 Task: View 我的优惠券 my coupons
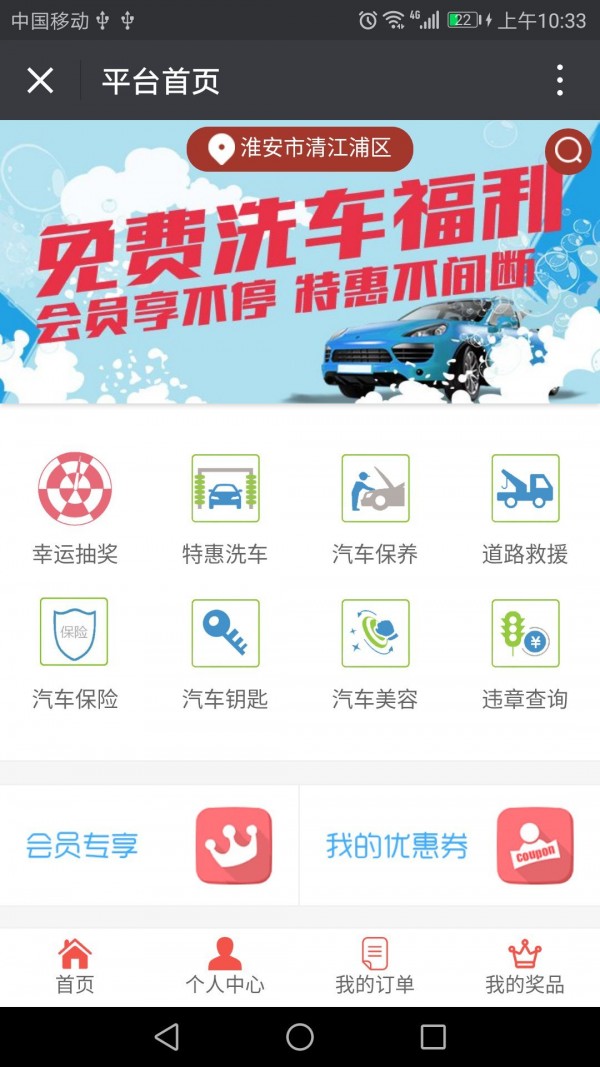449,846
